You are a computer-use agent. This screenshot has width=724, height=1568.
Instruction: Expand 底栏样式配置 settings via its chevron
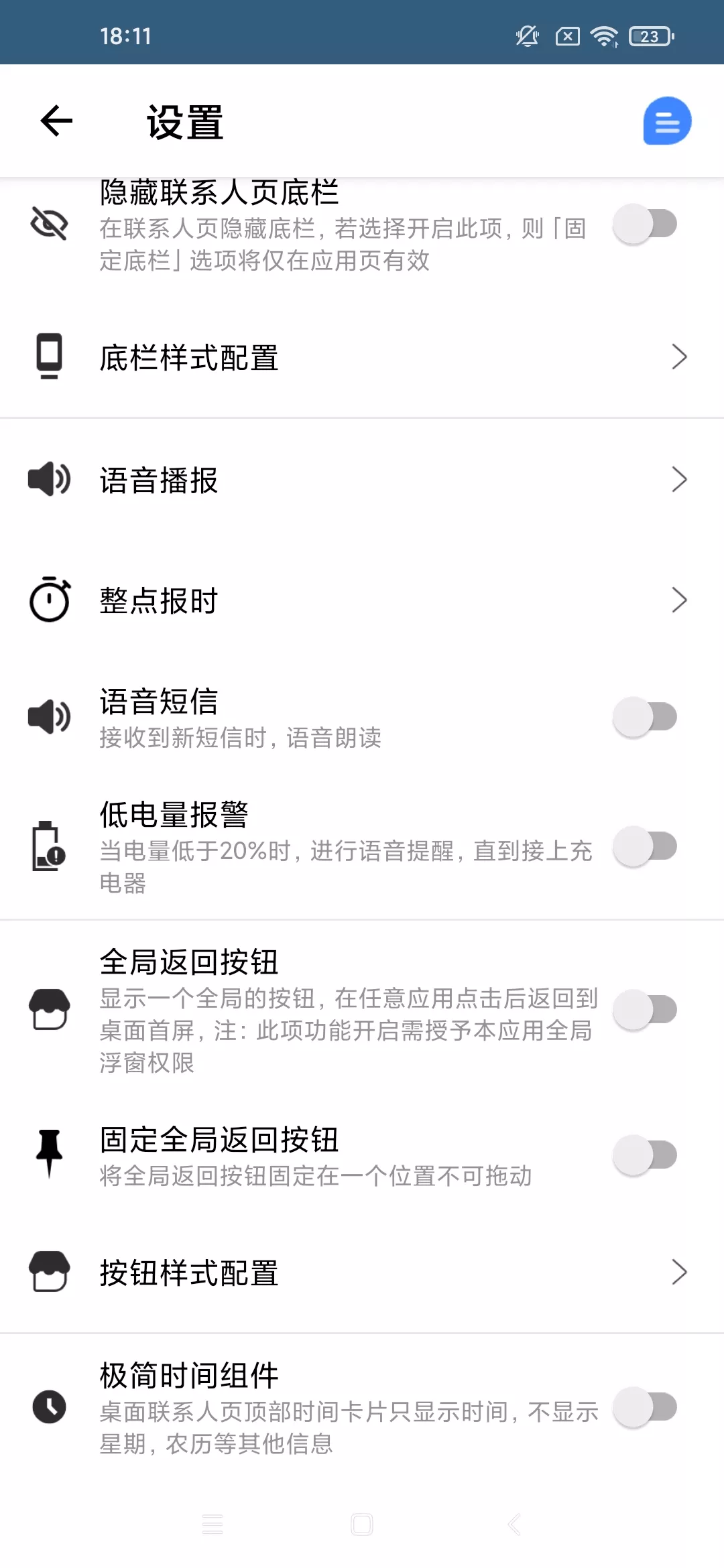pos(680,357)
